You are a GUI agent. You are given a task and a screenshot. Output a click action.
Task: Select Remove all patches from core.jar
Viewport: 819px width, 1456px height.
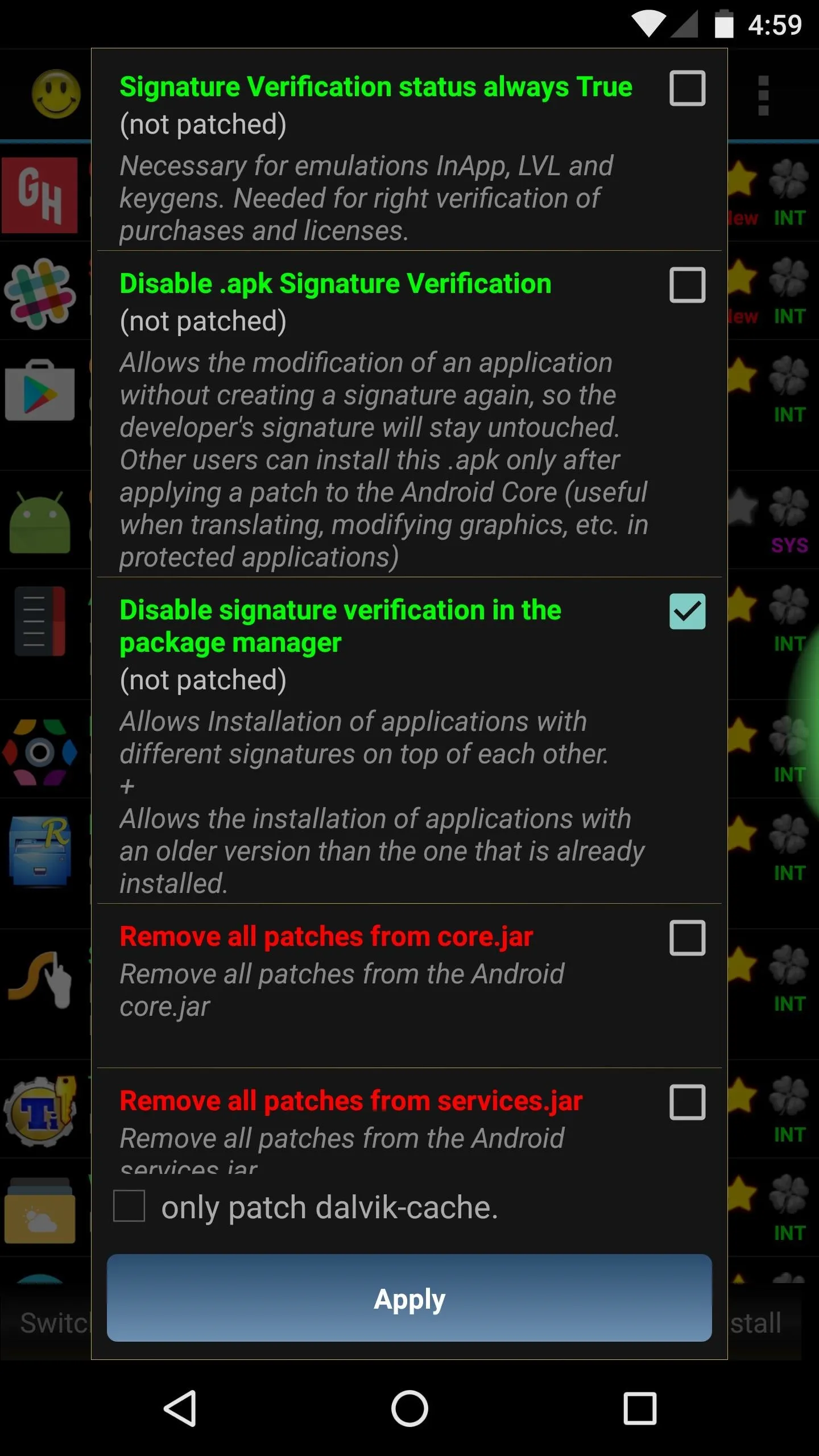(x=687, y=938)
